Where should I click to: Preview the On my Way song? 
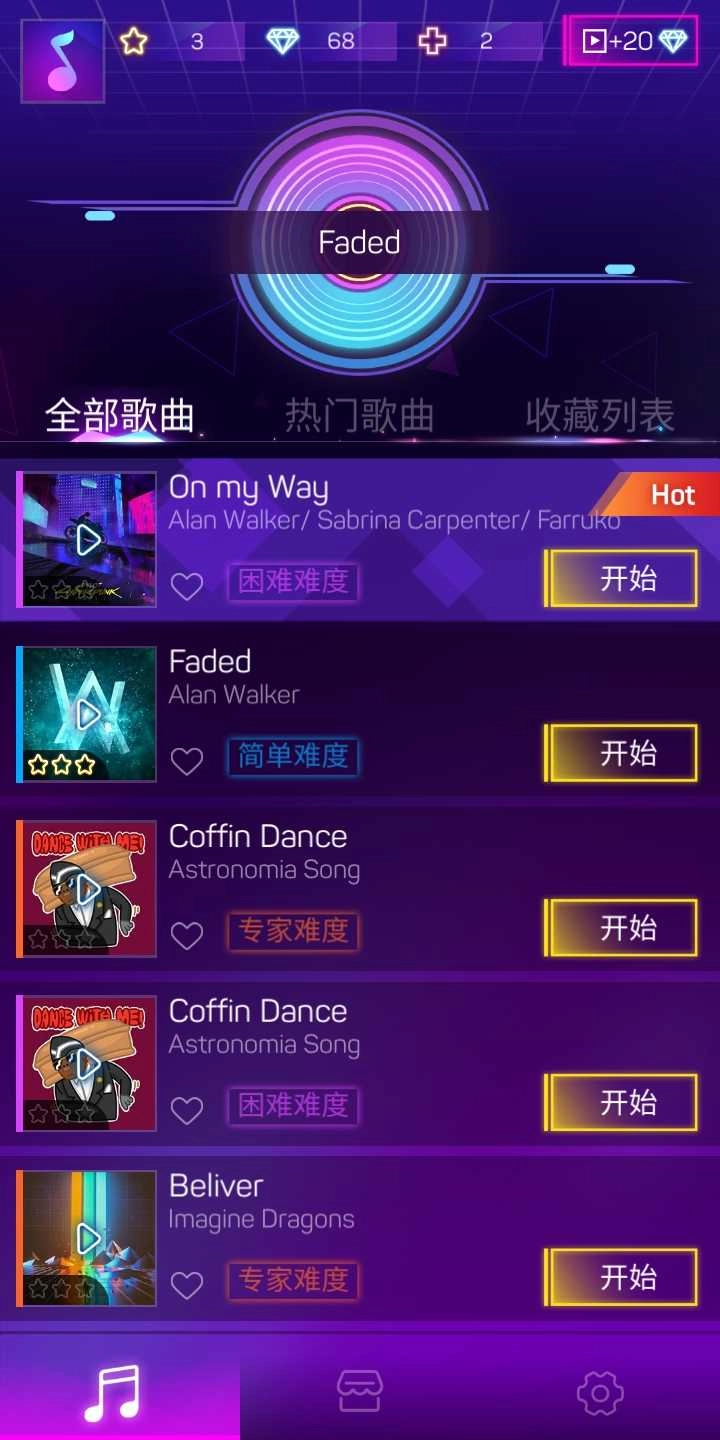(88, 540)
